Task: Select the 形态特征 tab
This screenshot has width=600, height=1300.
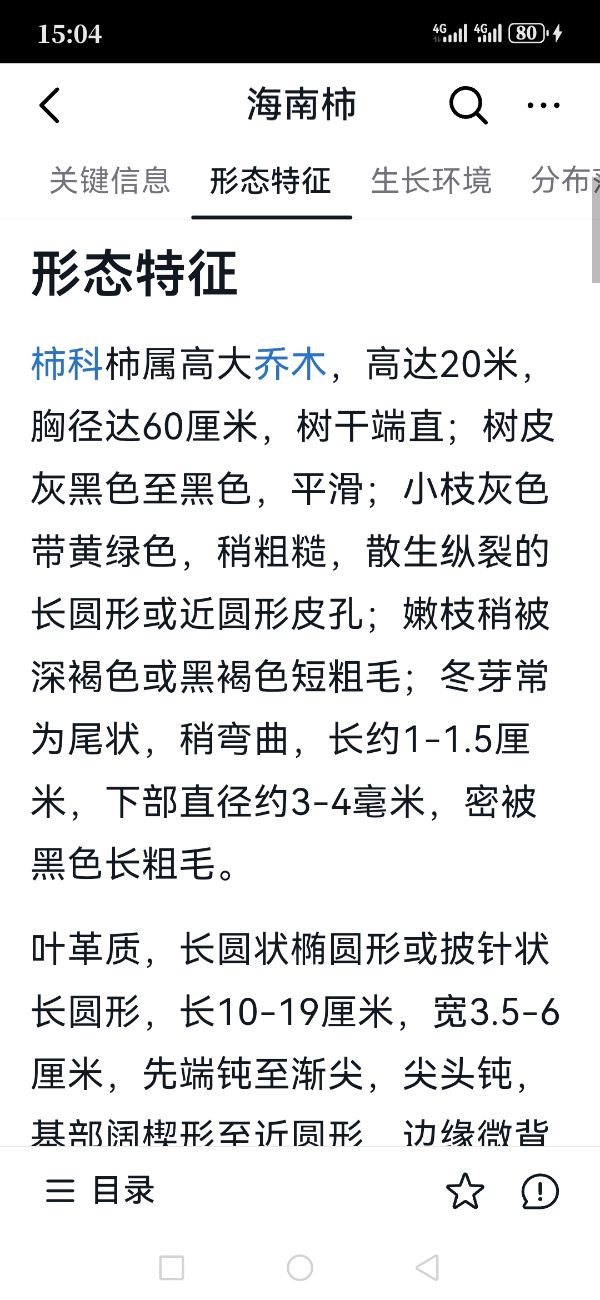Action: point(271,181)
